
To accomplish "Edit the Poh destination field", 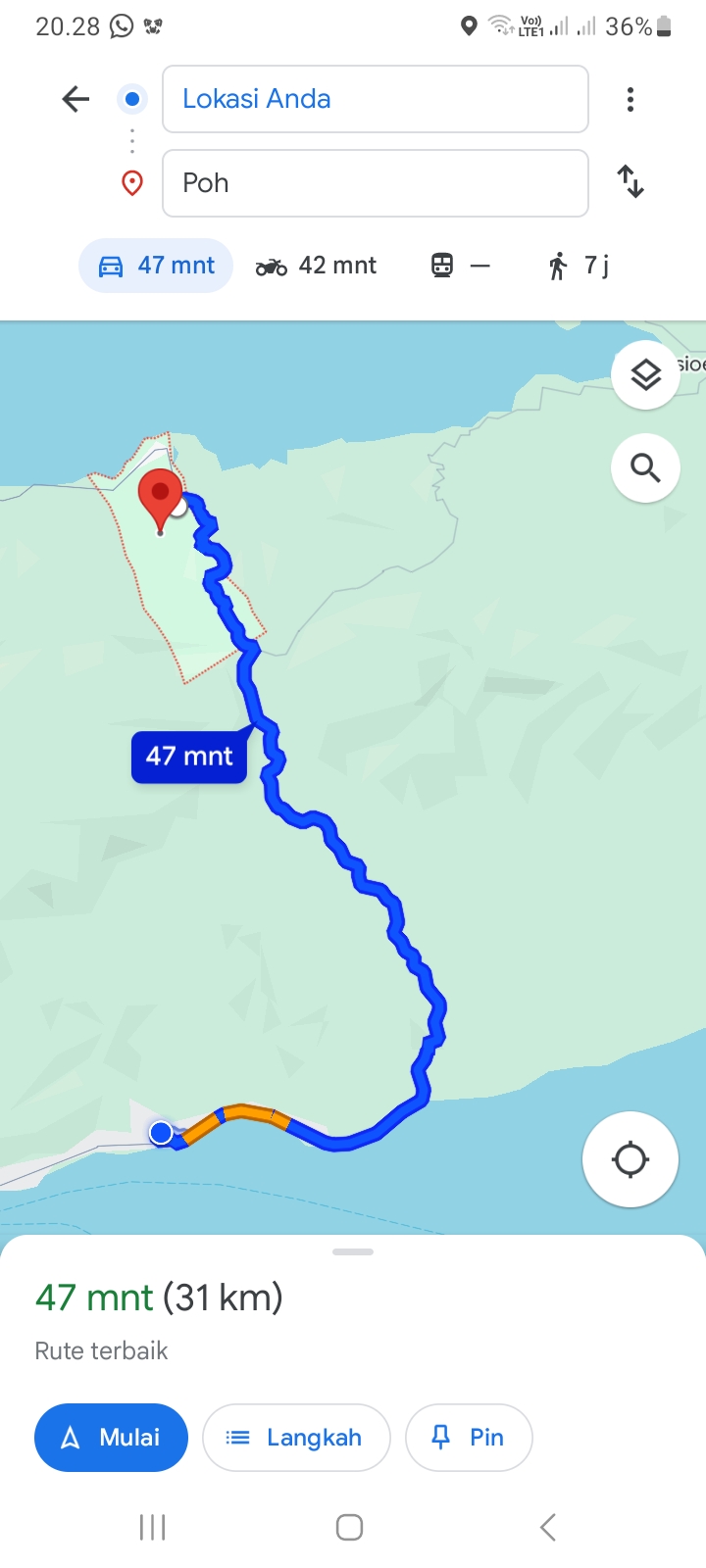I will point(375,183).
